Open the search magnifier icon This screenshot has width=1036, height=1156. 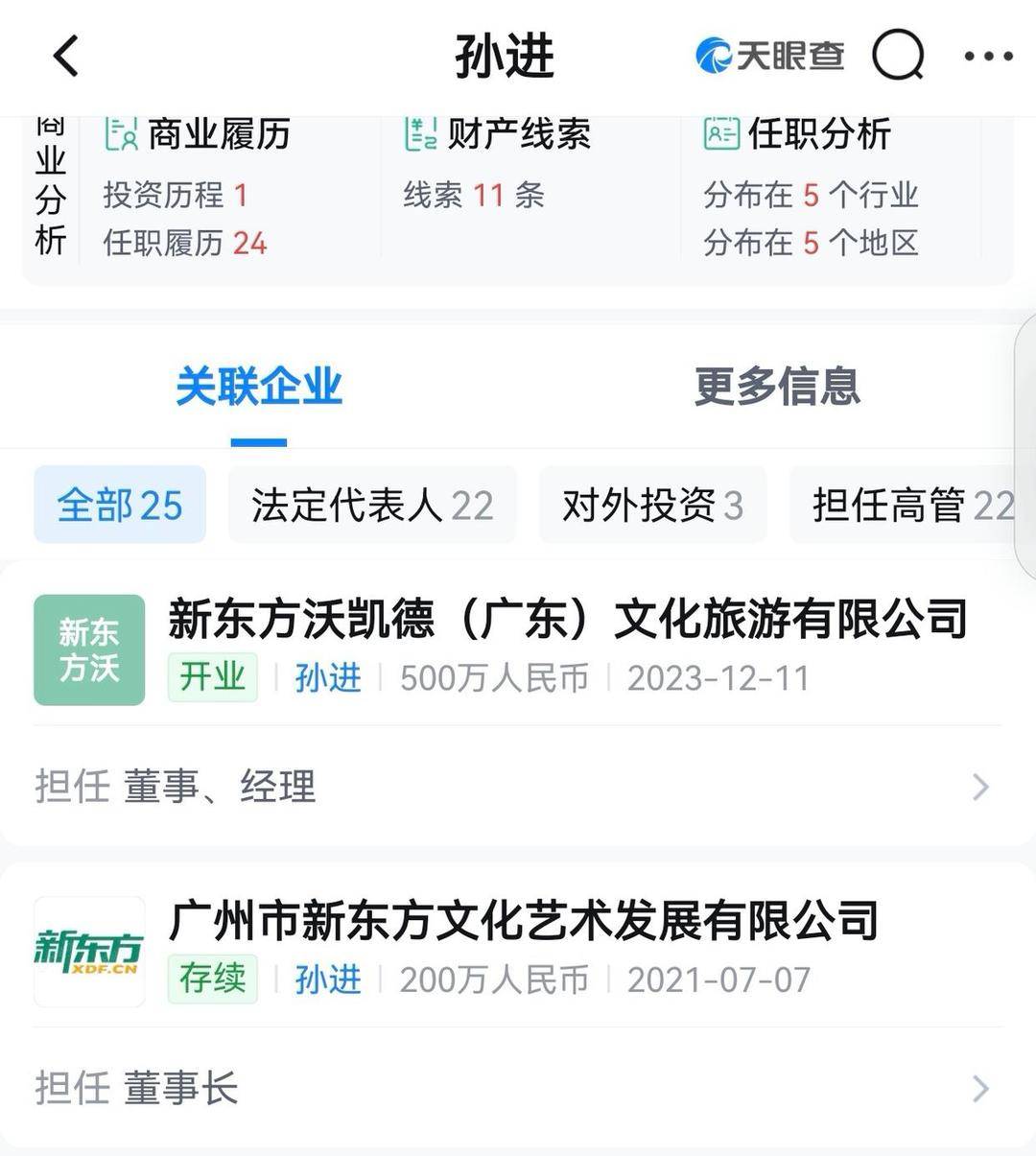898,56
